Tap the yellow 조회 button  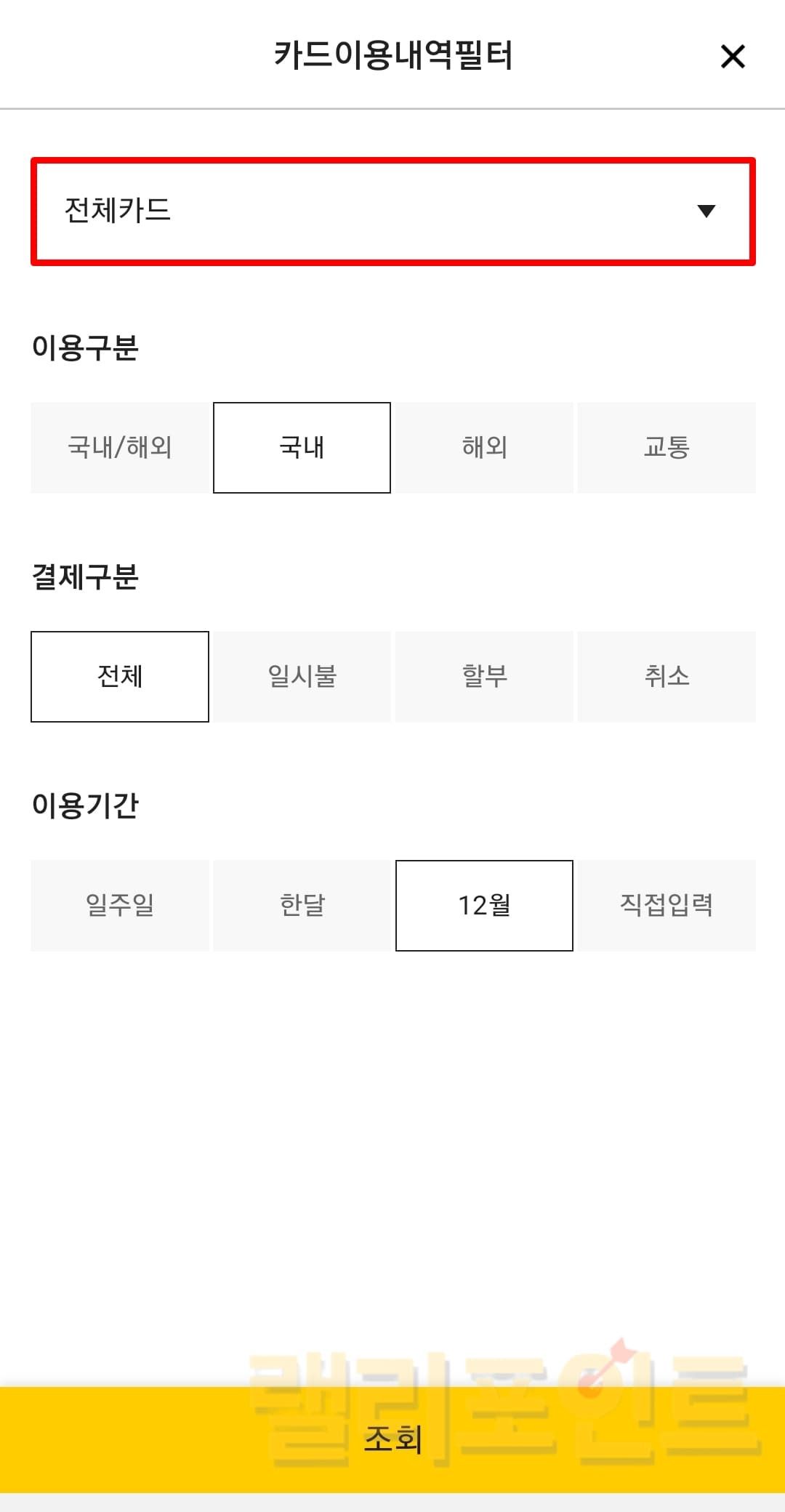tap(392, 1439)
